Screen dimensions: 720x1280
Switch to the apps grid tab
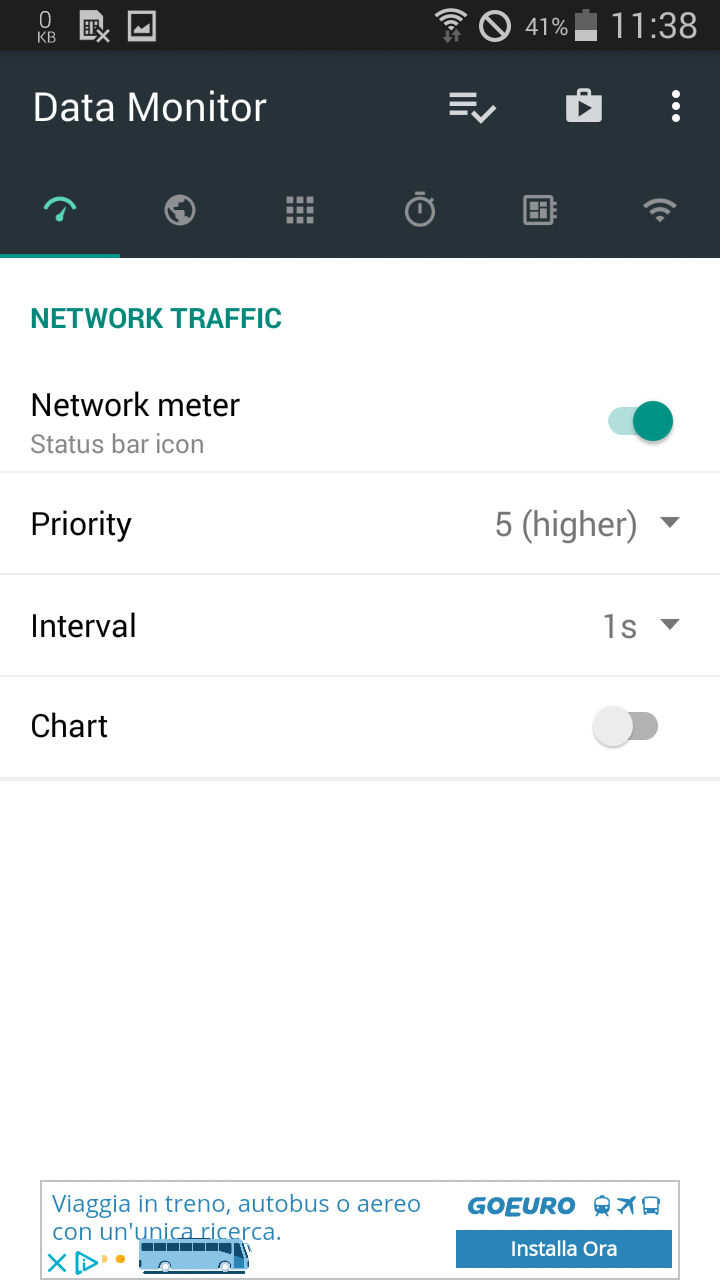point(300,210)
